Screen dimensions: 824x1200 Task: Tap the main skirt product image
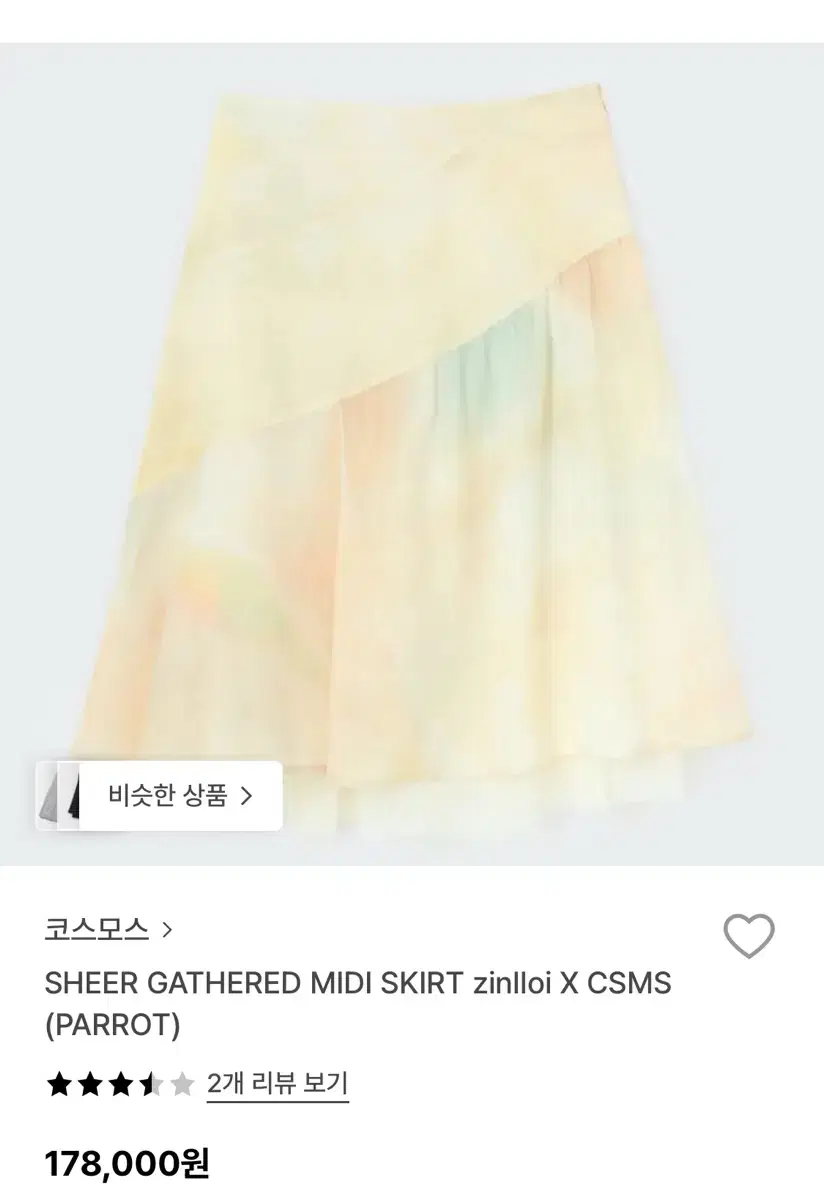coord(412,430)
